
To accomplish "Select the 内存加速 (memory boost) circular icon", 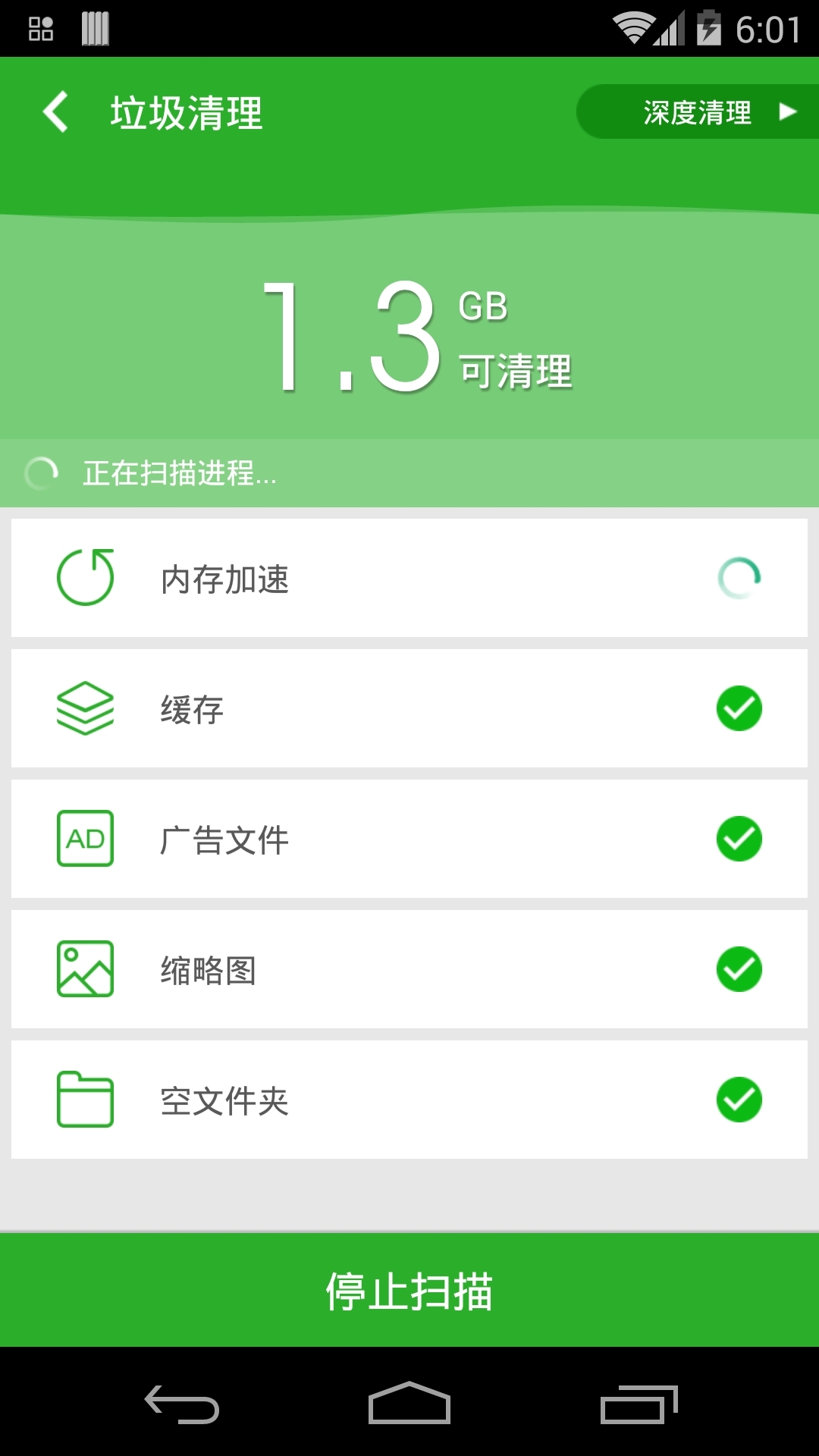I will pyautogui.click(x=86, y=578).
